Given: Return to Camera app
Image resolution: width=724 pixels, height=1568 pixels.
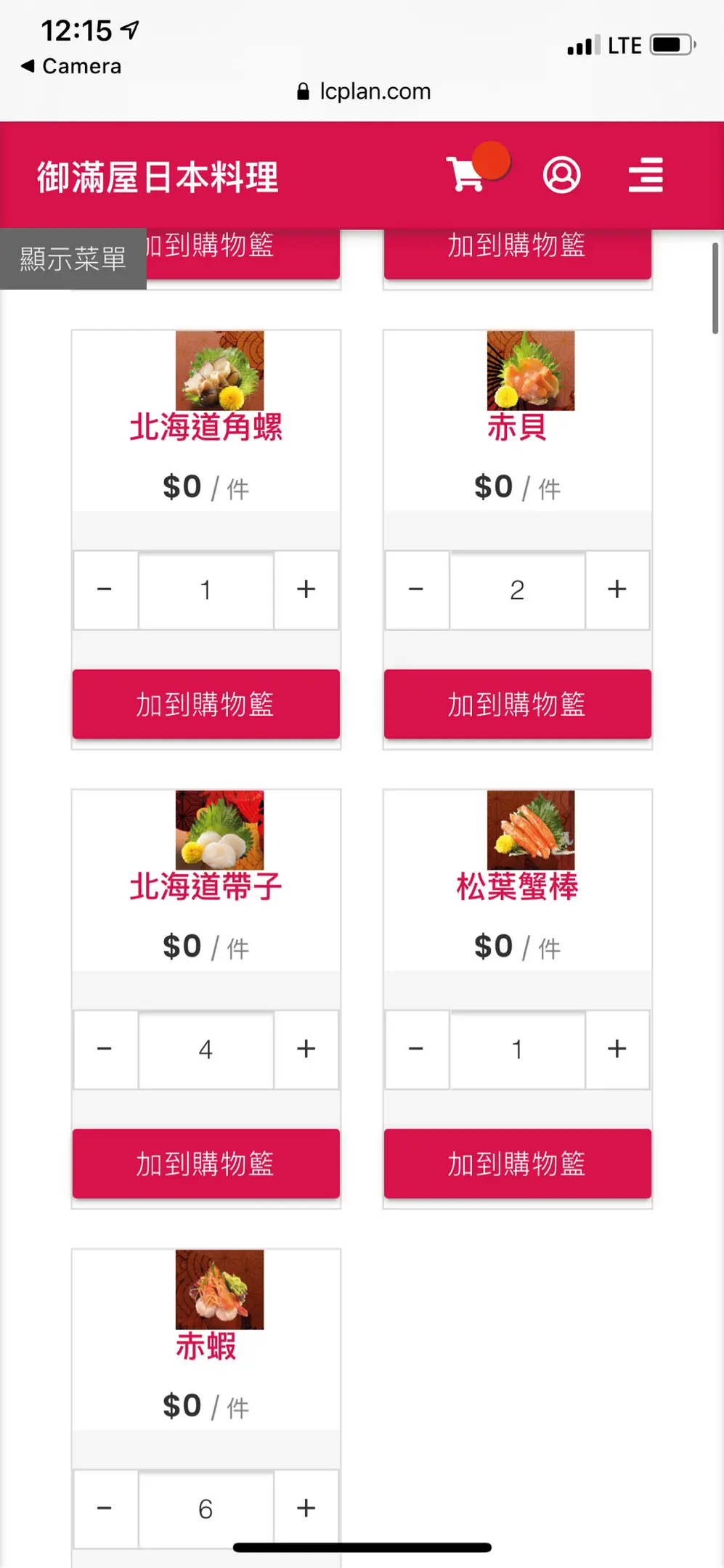Looking at the screenshot, I should click(71, 66).
